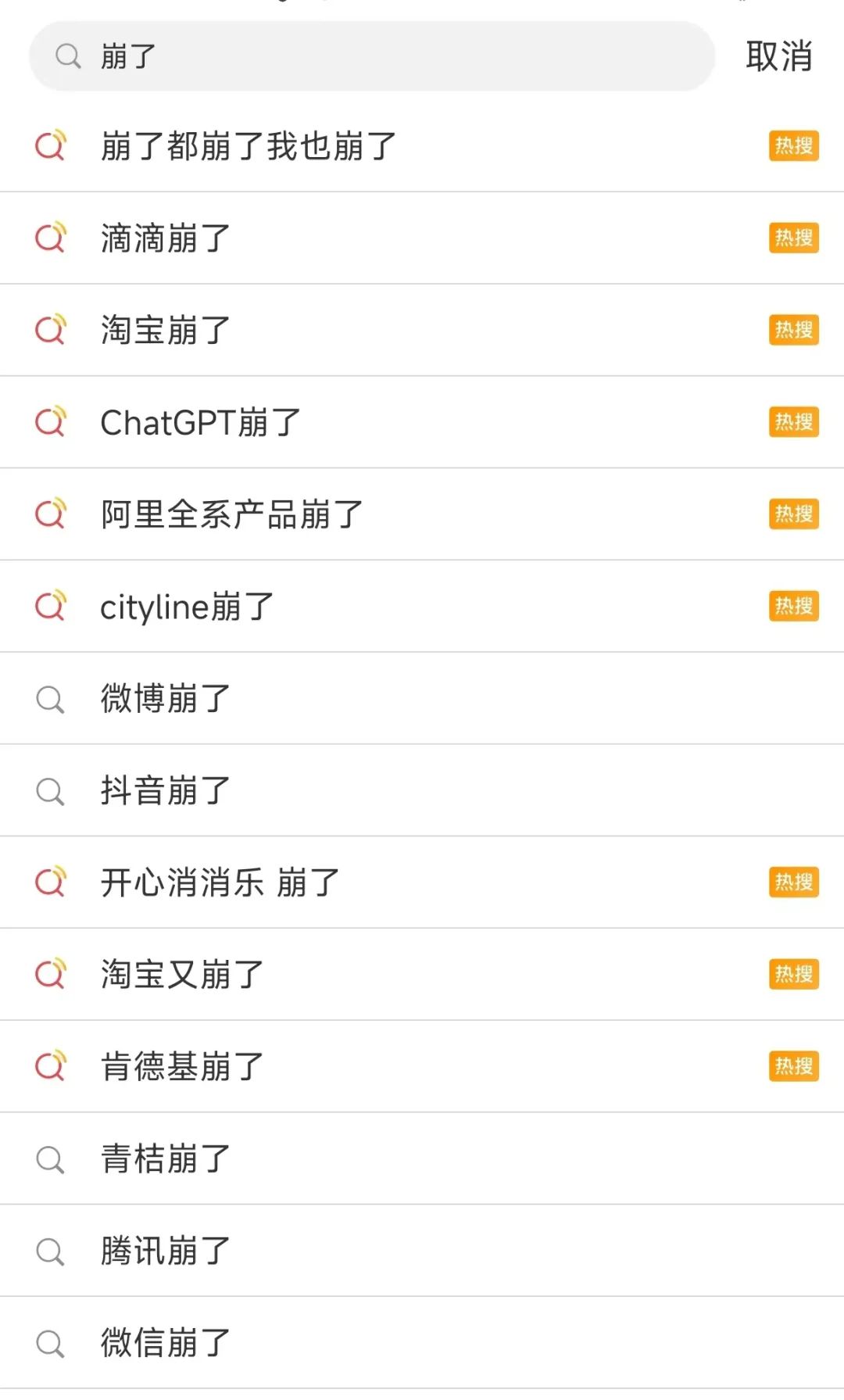Open the 肯德基崩了 hot search

[x=182, y=1066]
